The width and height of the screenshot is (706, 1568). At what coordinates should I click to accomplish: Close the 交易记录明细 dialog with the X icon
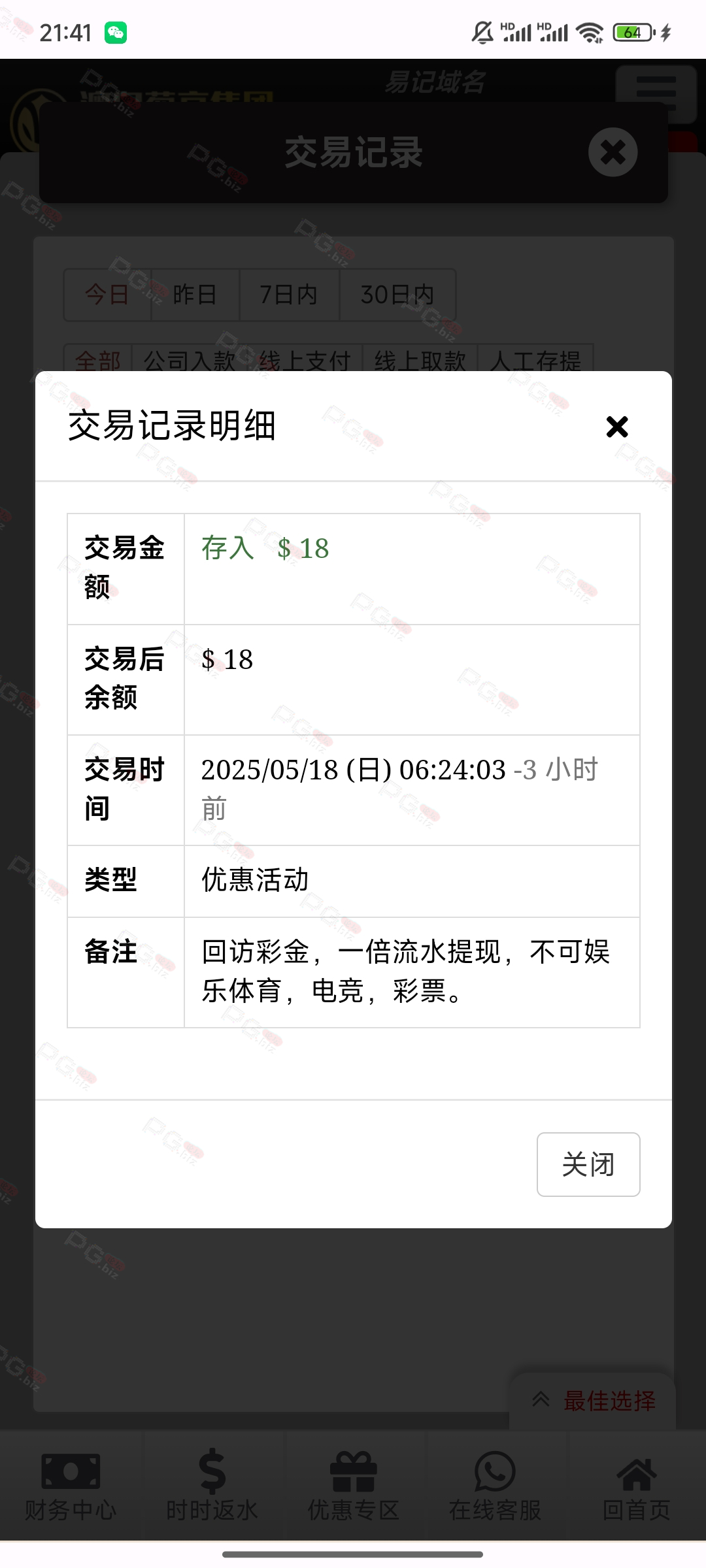point(616,427)
